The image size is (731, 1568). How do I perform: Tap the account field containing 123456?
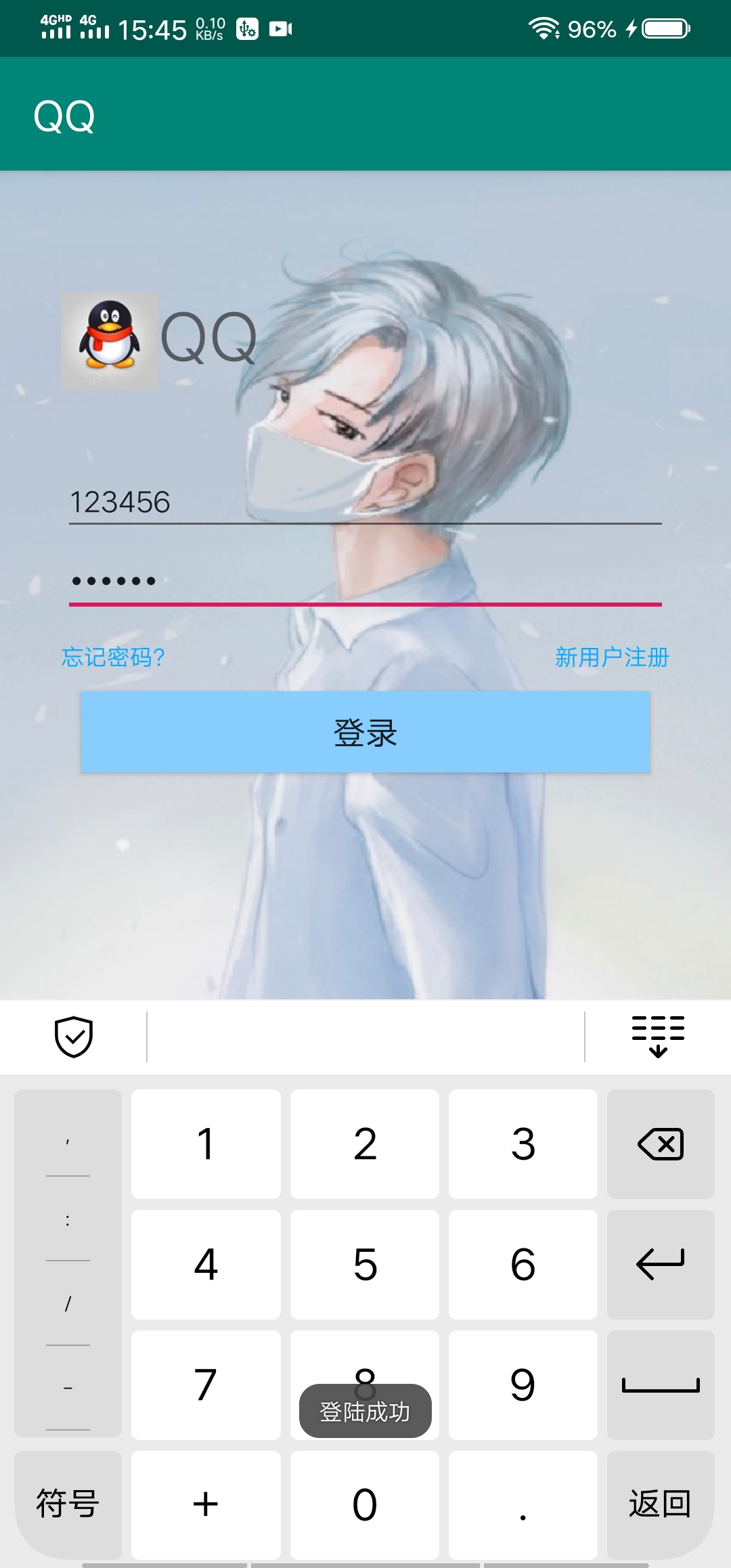365,502
